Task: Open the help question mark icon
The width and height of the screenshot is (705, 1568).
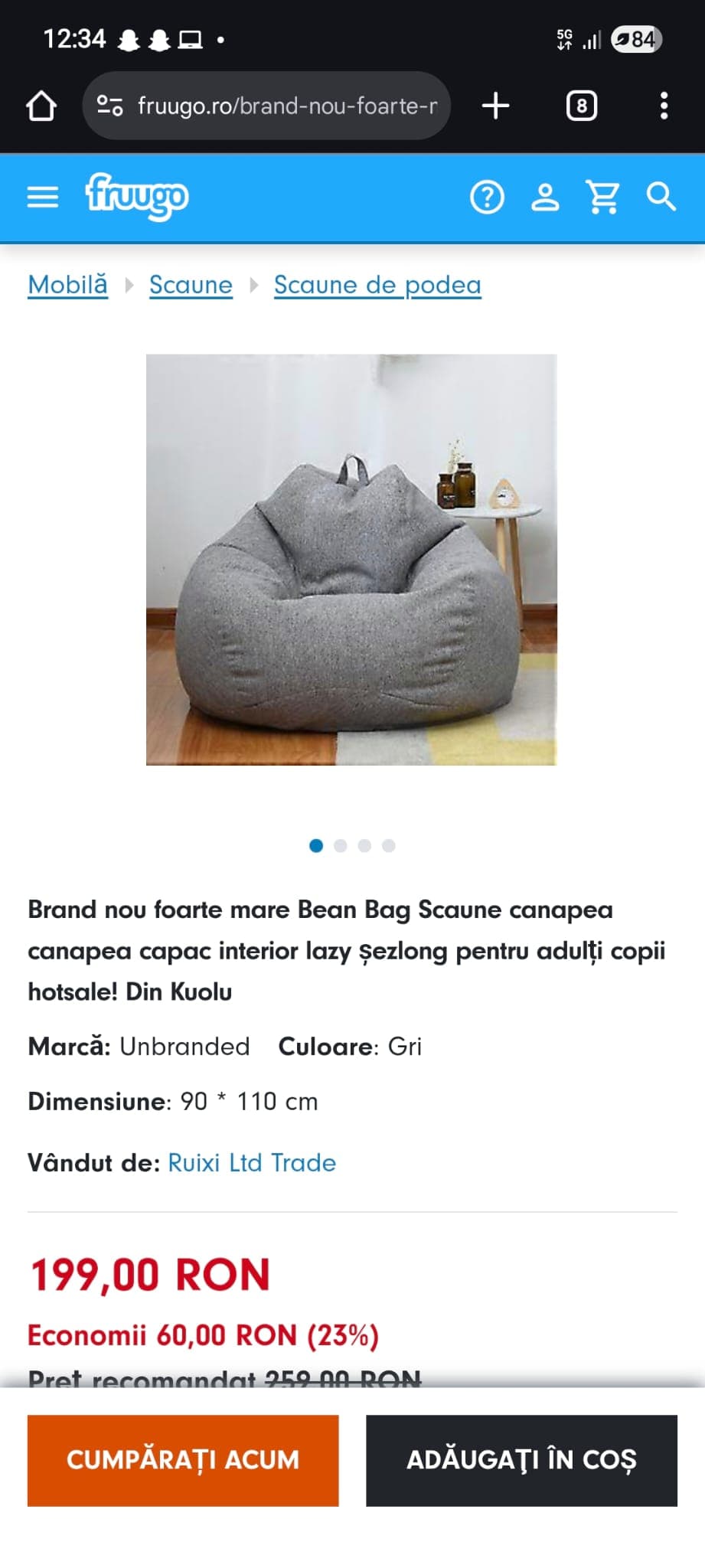Action: pyautogui.click(x=487, y=198)
